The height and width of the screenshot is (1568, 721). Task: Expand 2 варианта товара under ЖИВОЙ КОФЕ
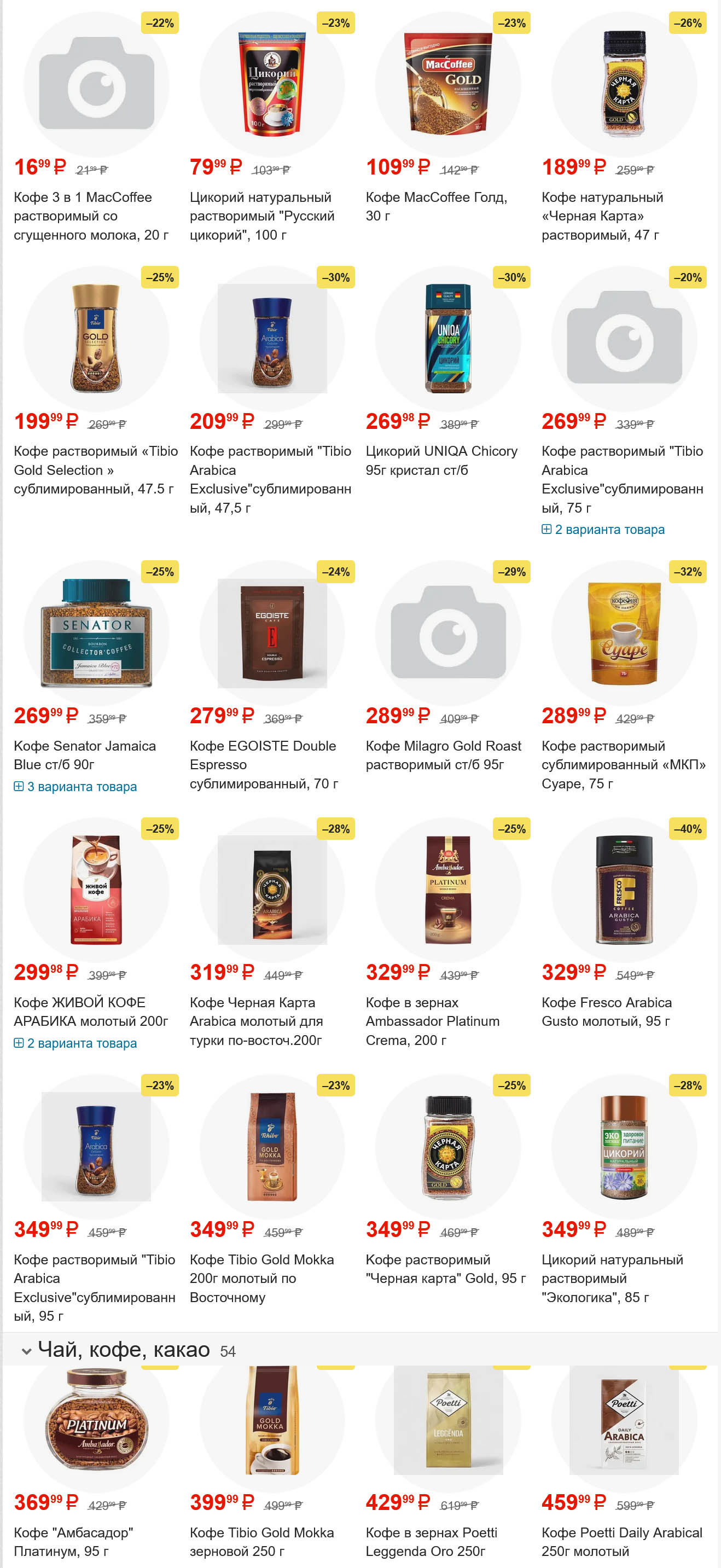click(82, 1043)
